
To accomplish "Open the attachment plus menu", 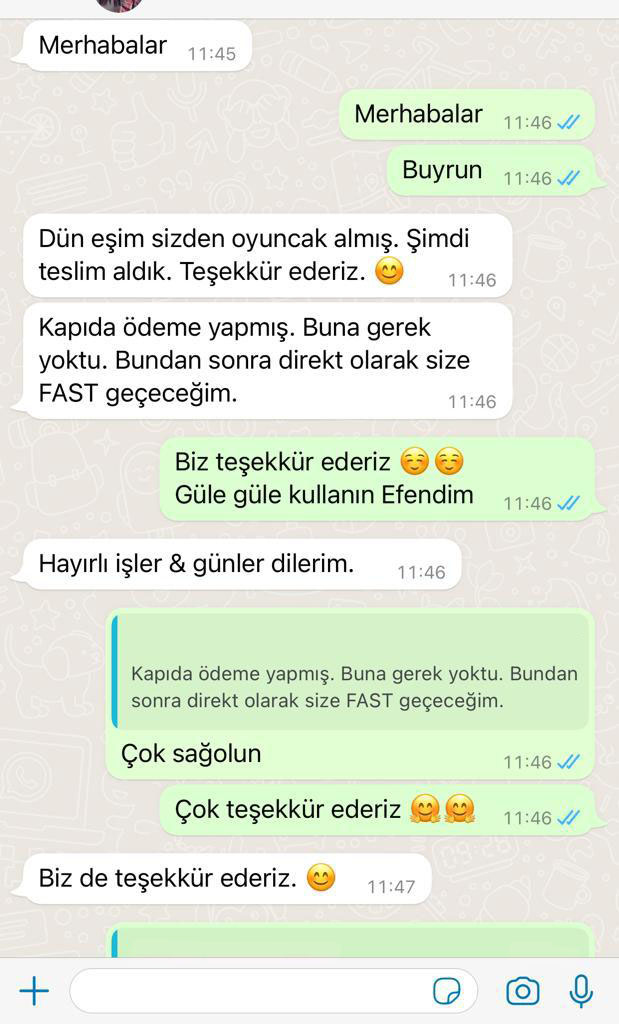I will click(x=34, y=991).
